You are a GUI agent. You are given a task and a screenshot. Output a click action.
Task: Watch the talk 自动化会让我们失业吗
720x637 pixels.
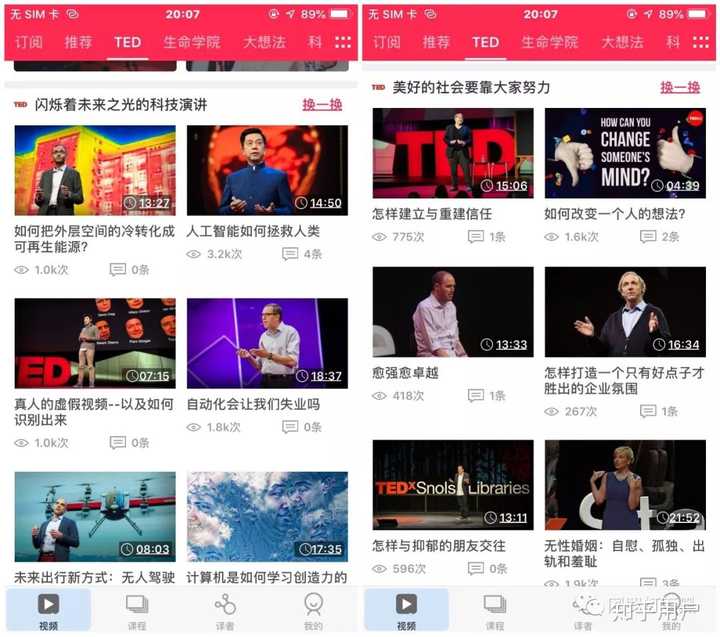267,343
